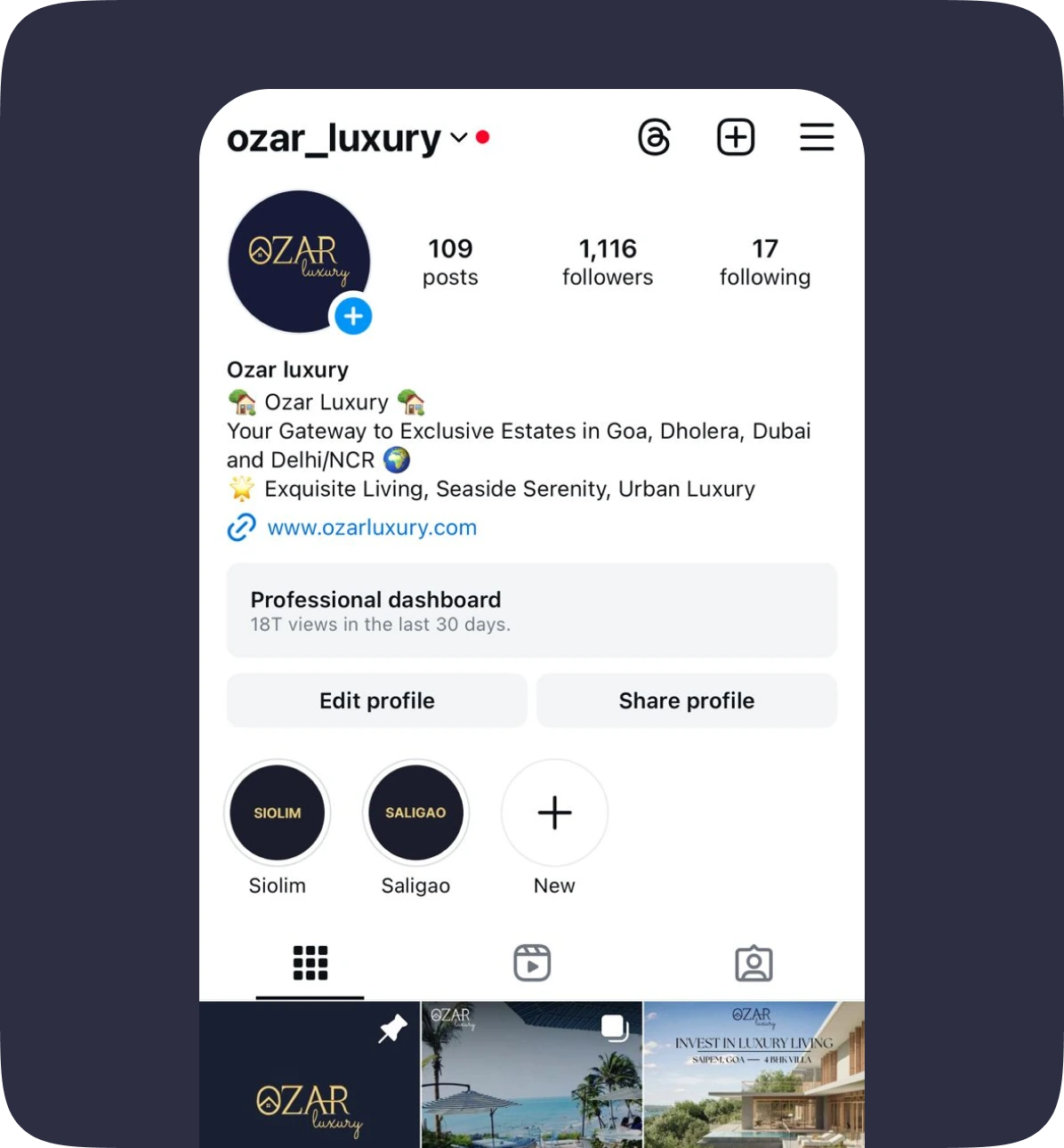Switch to the Reels tab
Screen dimensions: 1064x1148
click(532, 964)
